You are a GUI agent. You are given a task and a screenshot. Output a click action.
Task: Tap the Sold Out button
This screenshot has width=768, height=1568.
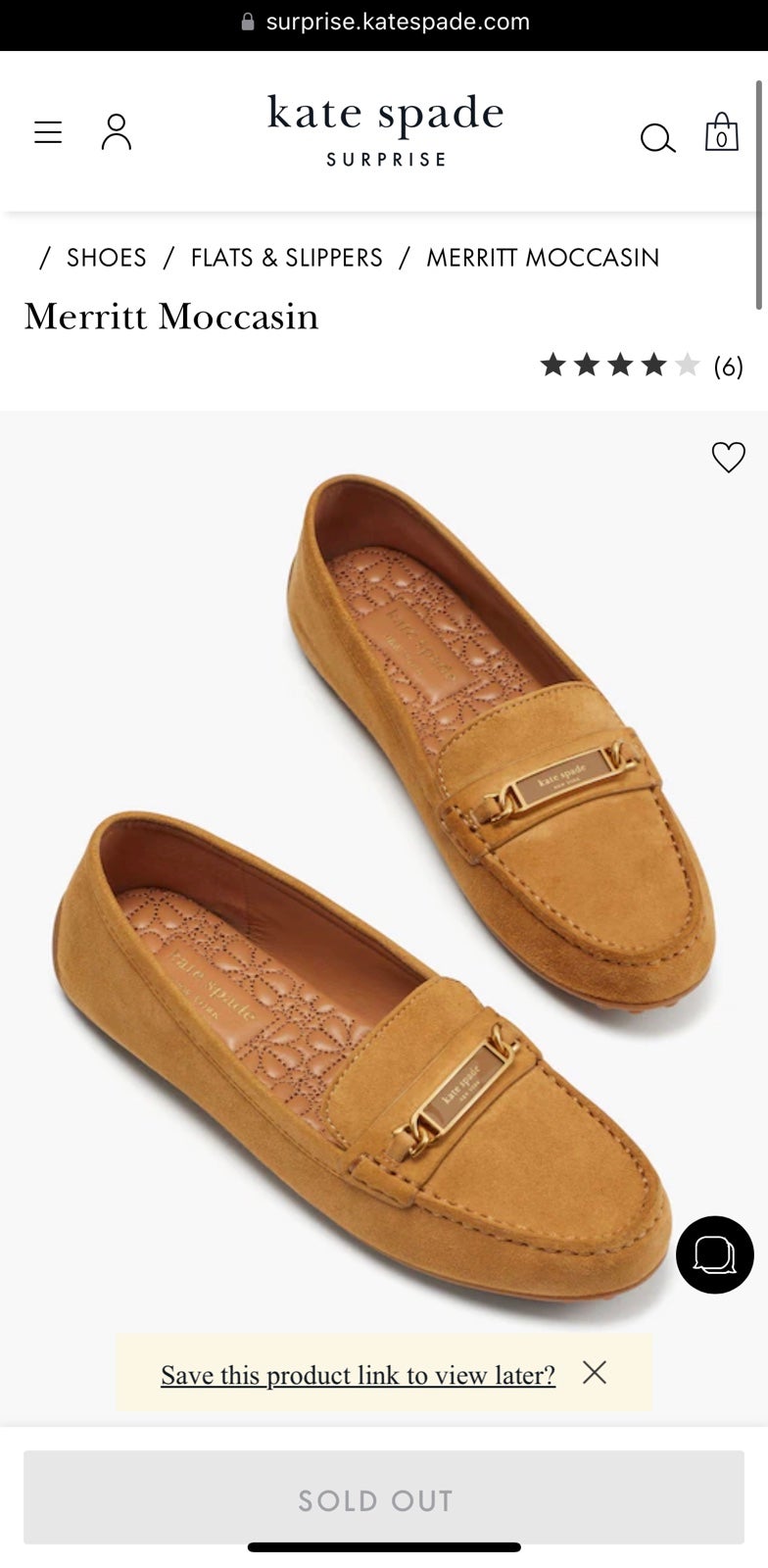click(384, 1497)
